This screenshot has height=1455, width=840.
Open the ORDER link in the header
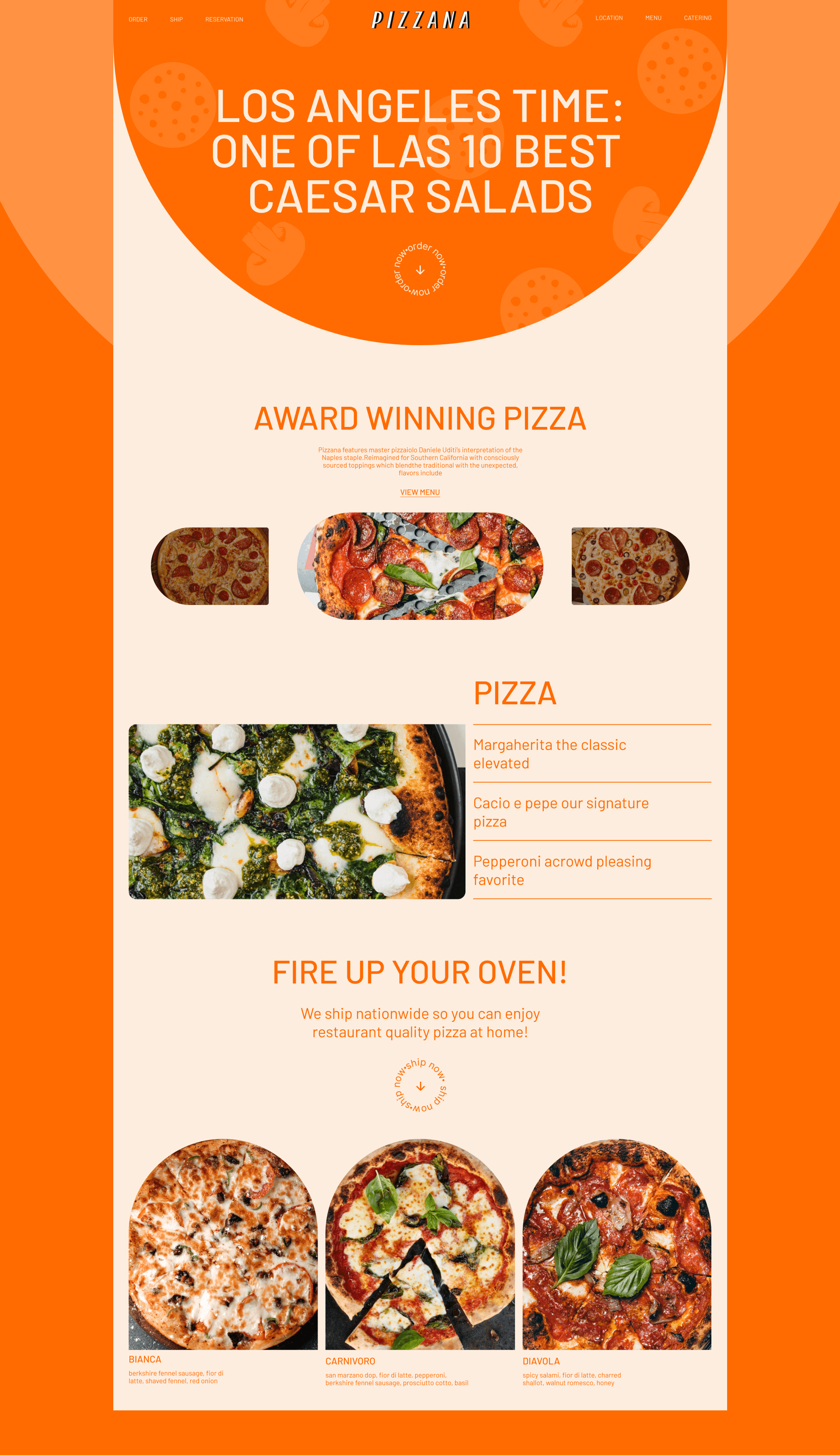pos(138,20)
